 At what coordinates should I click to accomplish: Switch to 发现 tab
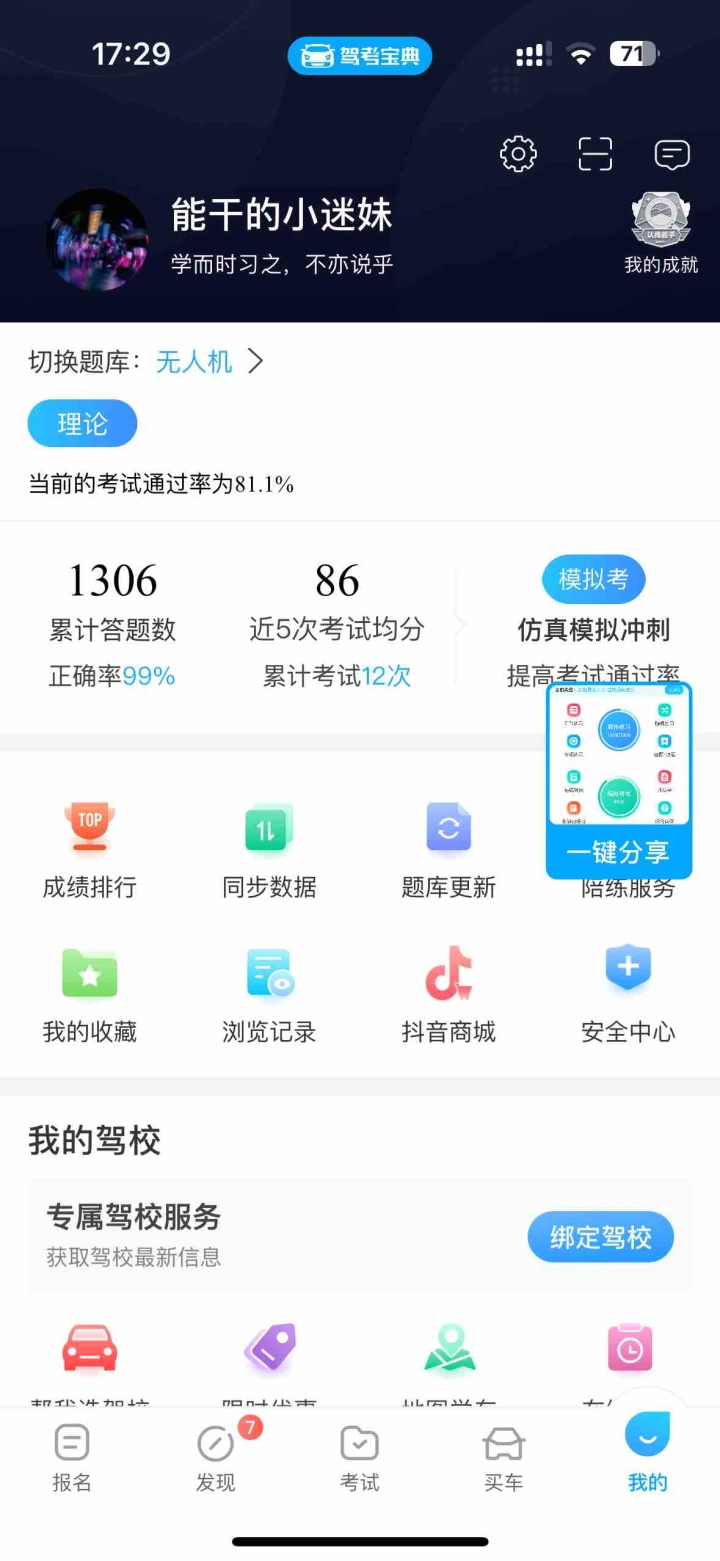pyautogui.click(x=216, y=1459)
